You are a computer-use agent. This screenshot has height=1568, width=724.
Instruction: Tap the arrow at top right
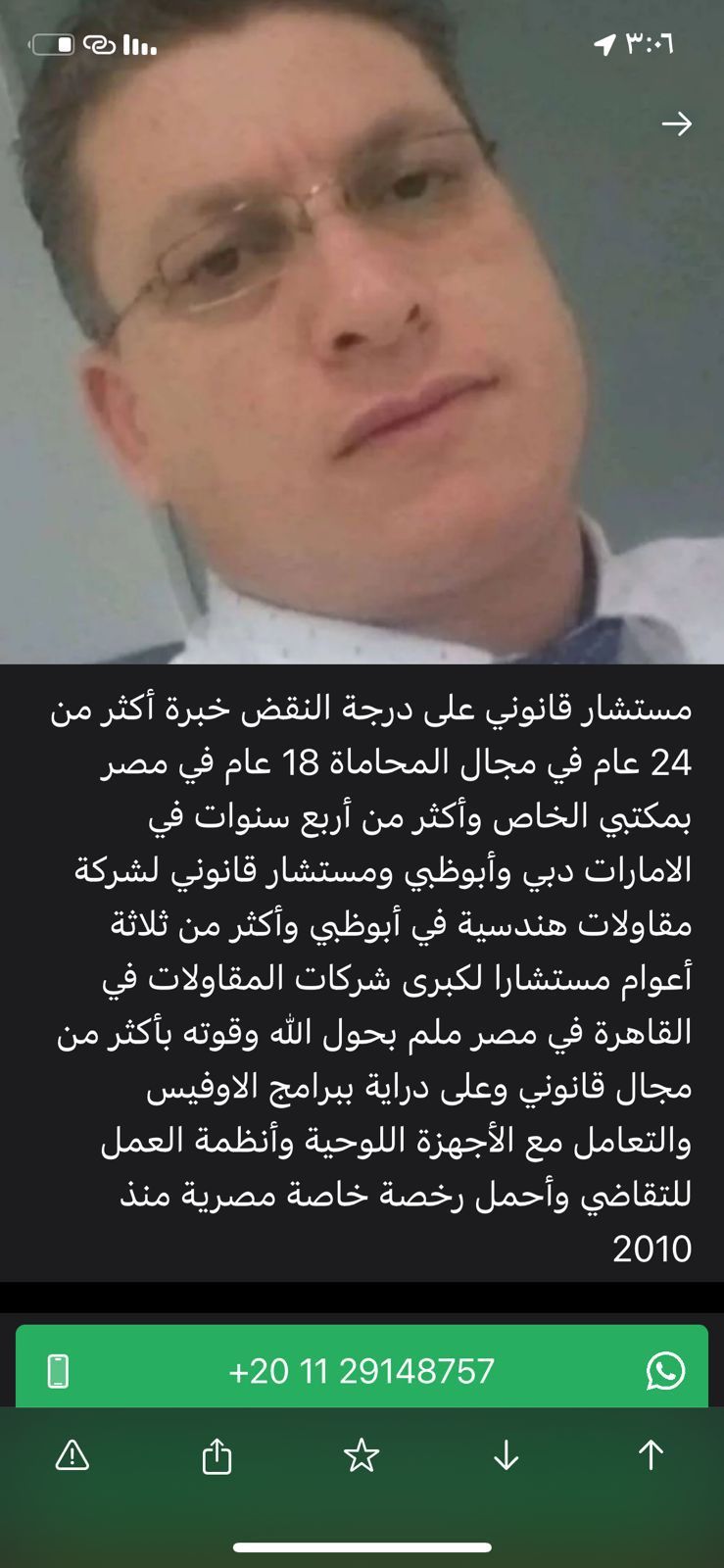coord(676,124)
